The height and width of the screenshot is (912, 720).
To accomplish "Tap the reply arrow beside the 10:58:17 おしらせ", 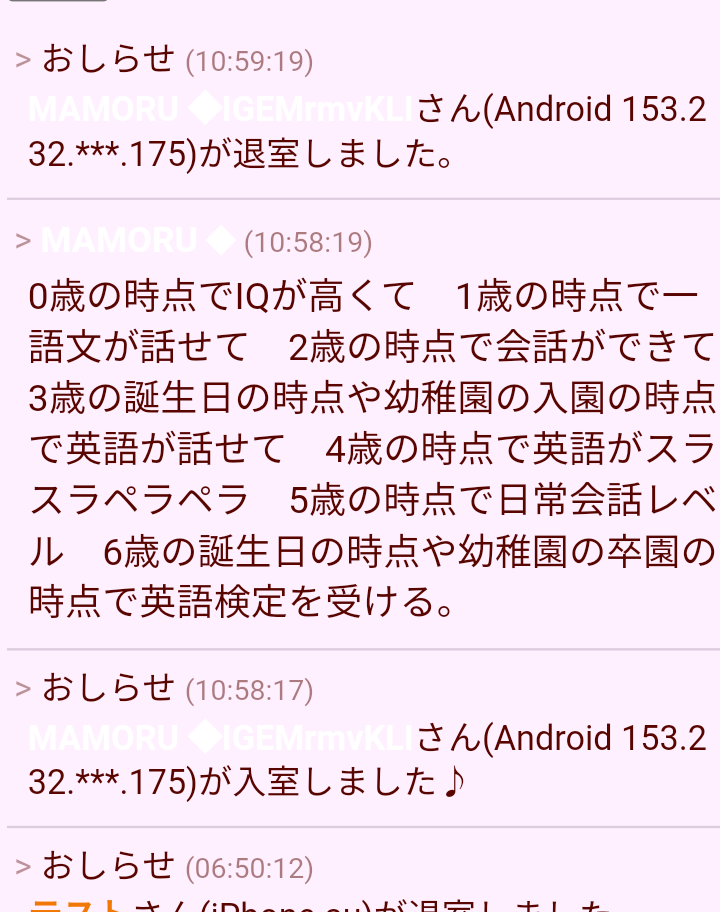I will [23, 689].
